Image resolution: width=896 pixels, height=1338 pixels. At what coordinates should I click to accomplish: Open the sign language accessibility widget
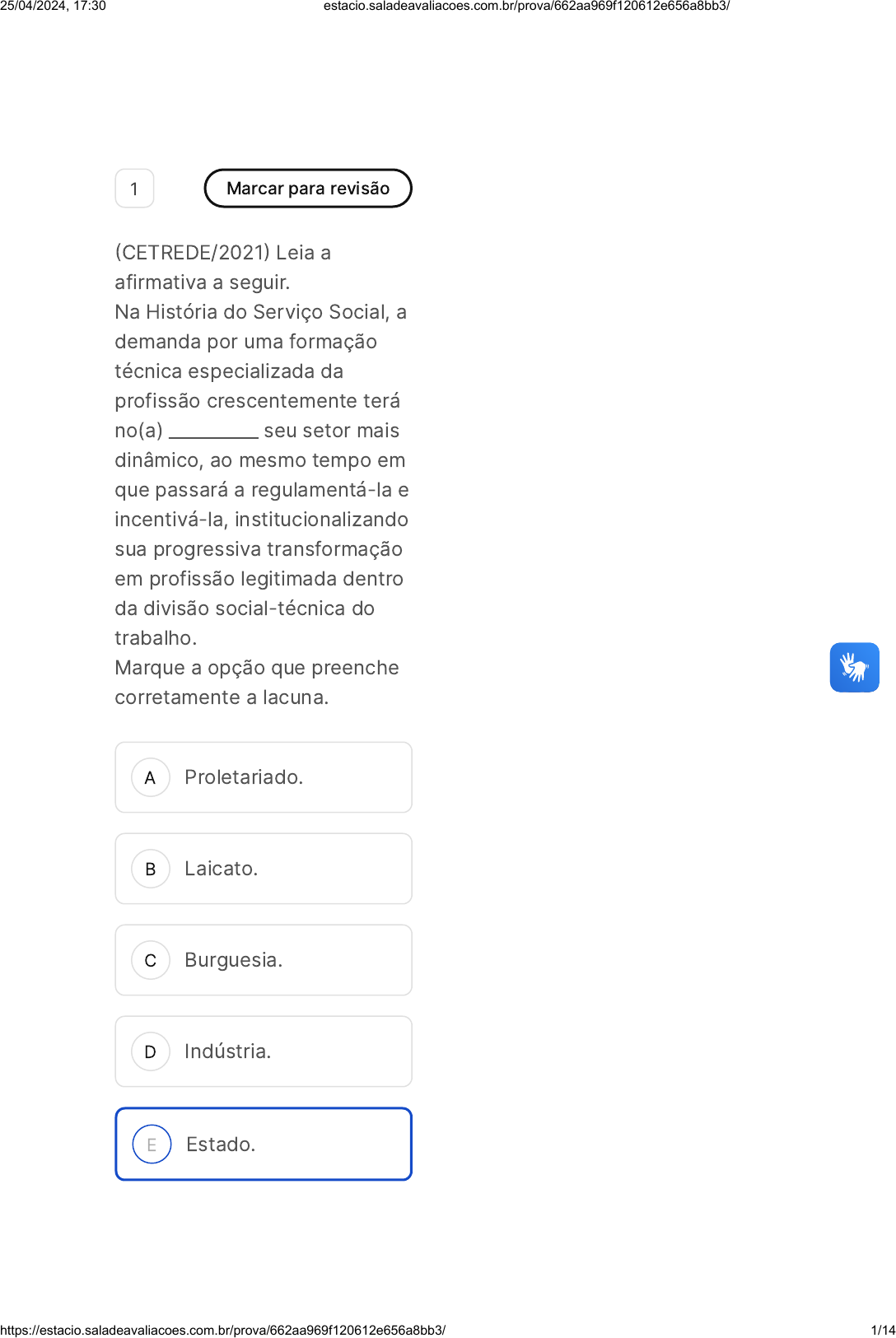coord(854,667)
